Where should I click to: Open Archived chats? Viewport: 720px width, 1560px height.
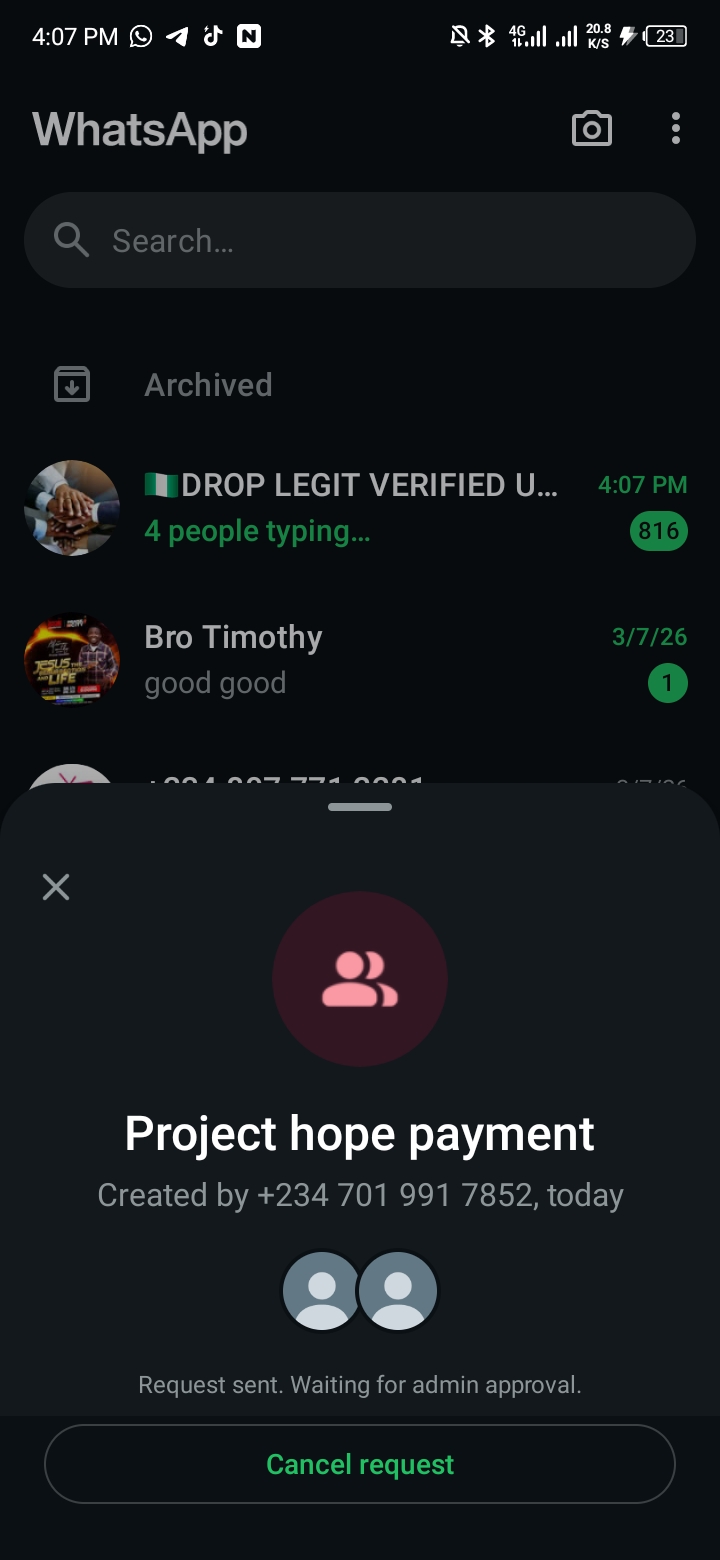click(x=208, y=385)
